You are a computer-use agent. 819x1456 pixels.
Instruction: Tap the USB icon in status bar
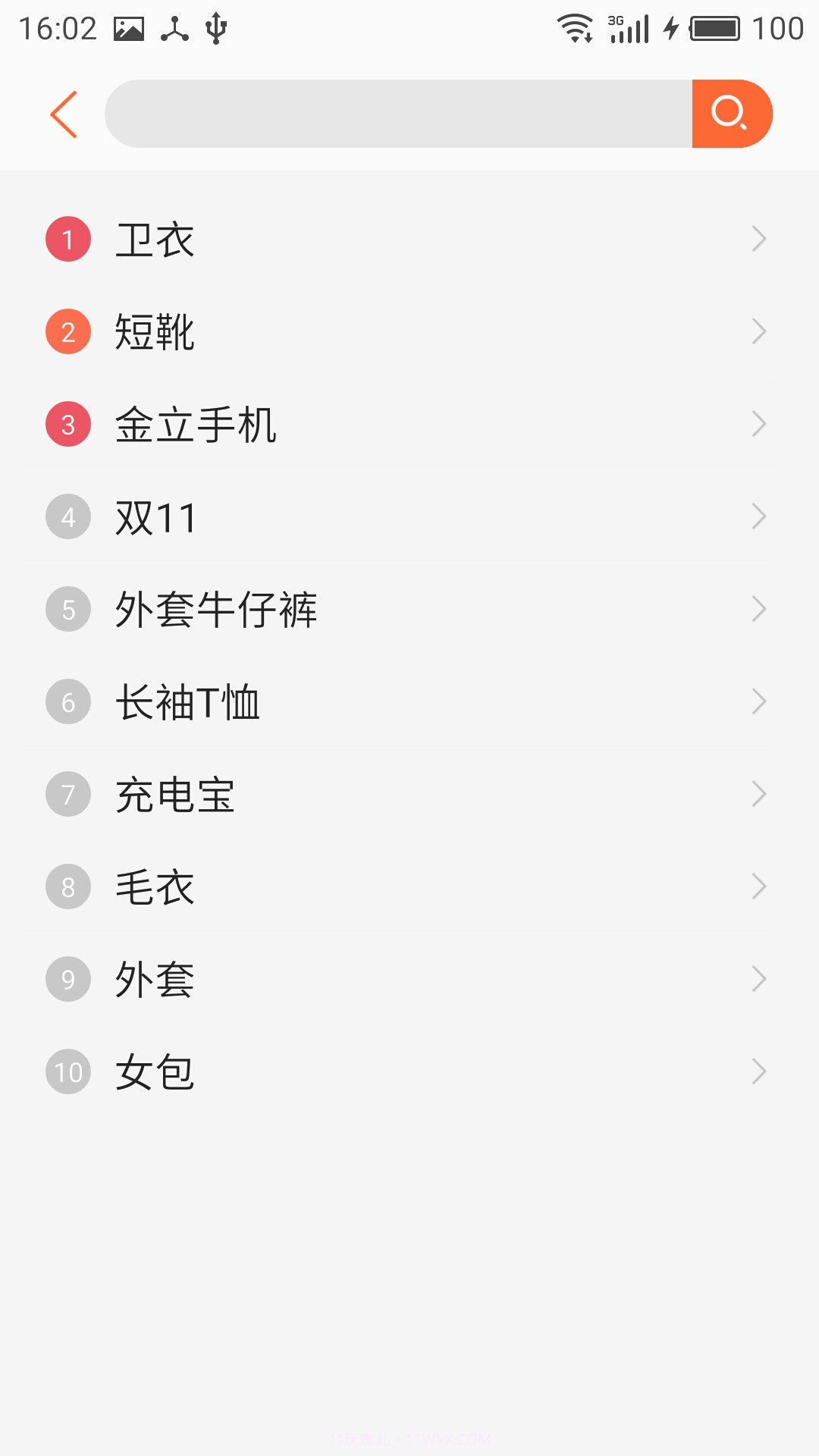coord(215,28)
